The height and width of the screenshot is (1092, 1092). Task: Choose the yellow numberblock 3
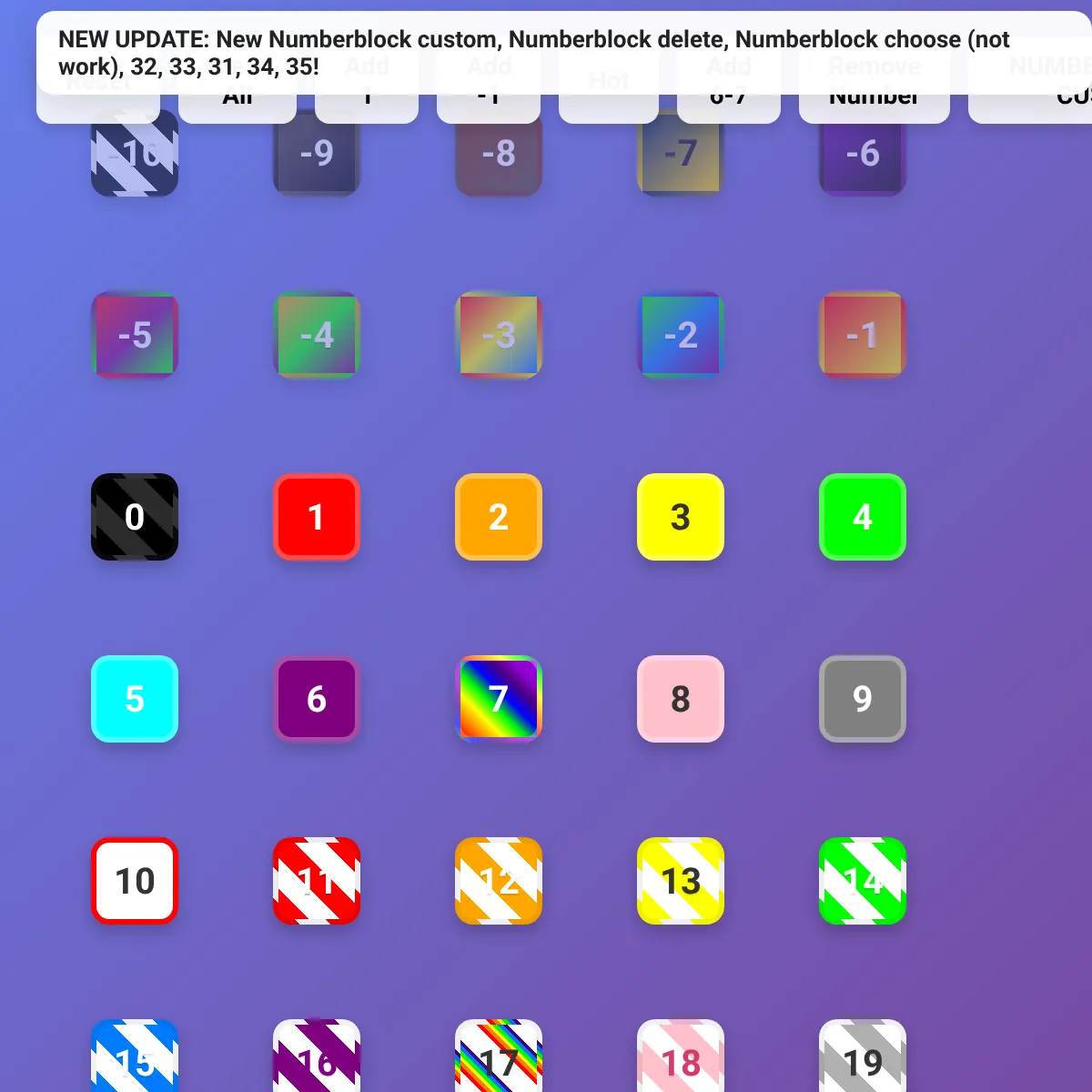(x=681, y=517)
